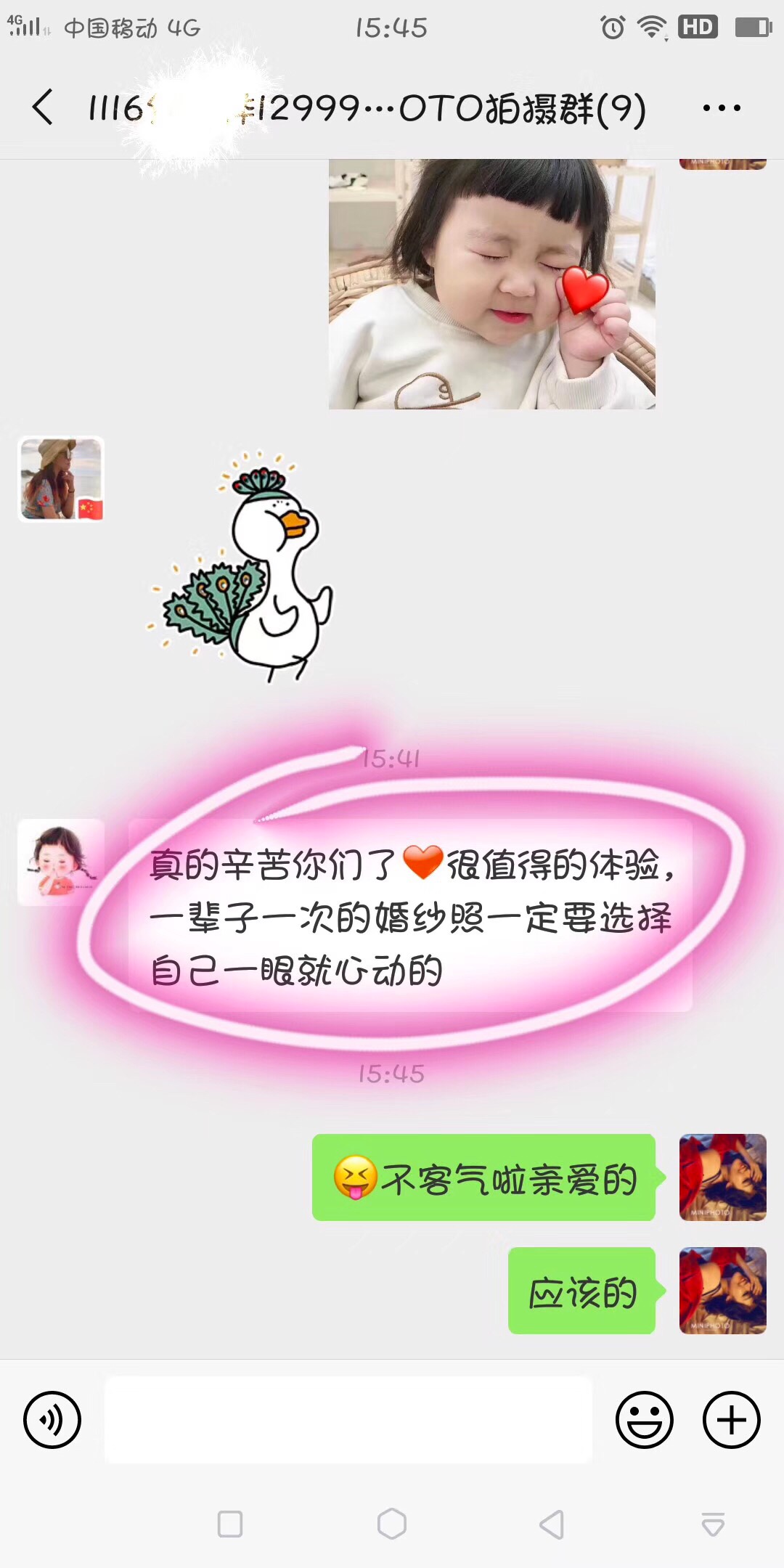Open the child photo message
Screen dimensions: 784x1568
point(491,284)
